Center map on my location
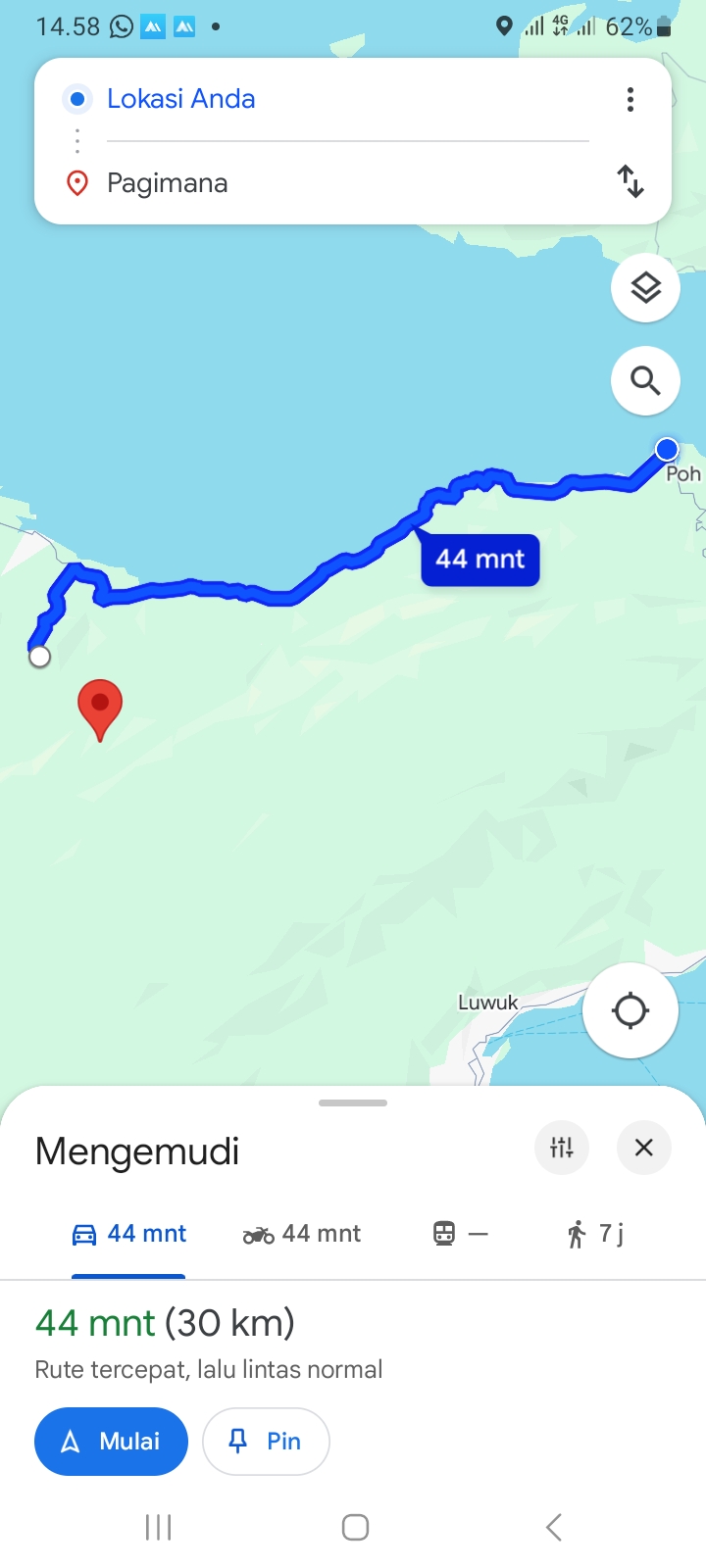Image resolution: width=706 pixels, height=1568 pixels. click(x=630, y=1010)
